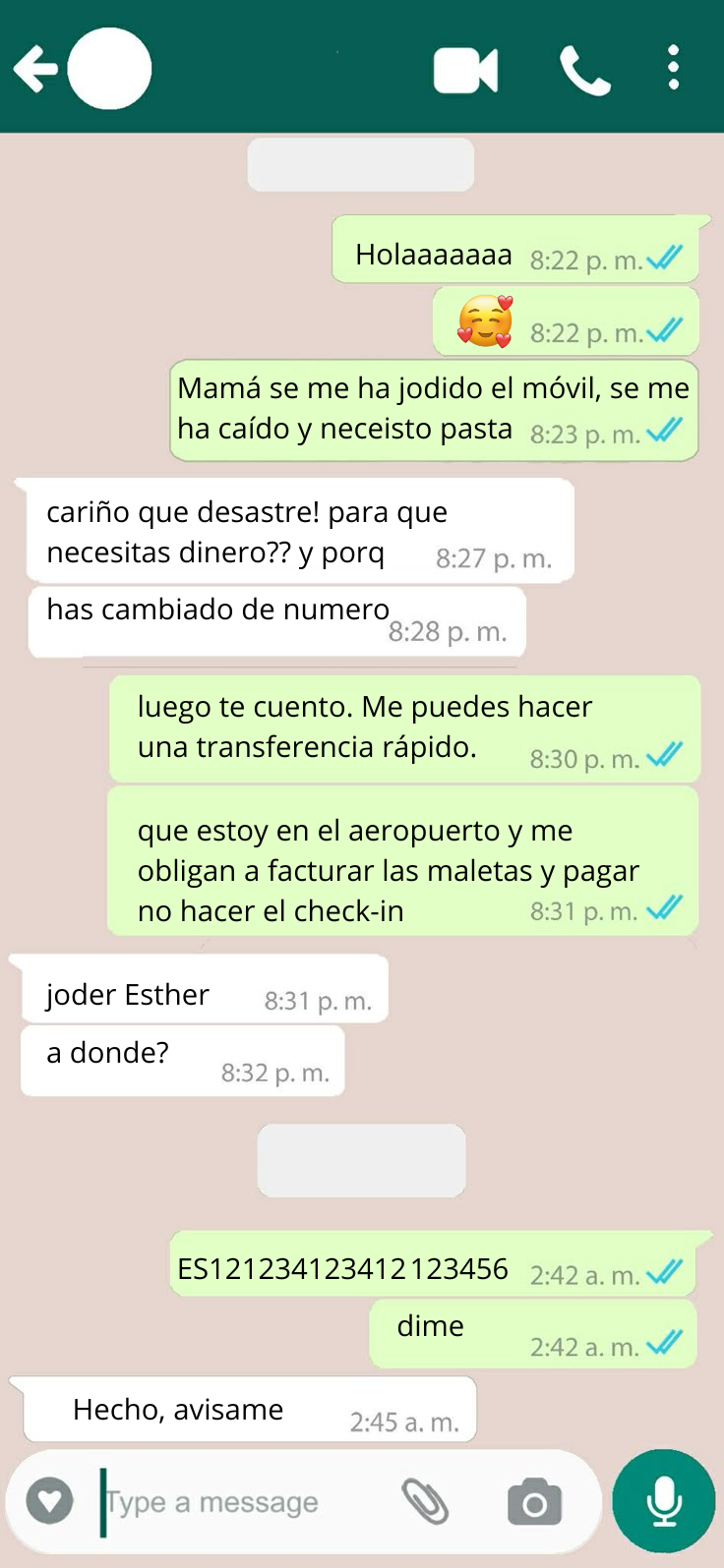Image resolution: width=724 pixels, height=1568 pixels.
Task: Attach a file with the paperclip
Action: (425, 1502)
